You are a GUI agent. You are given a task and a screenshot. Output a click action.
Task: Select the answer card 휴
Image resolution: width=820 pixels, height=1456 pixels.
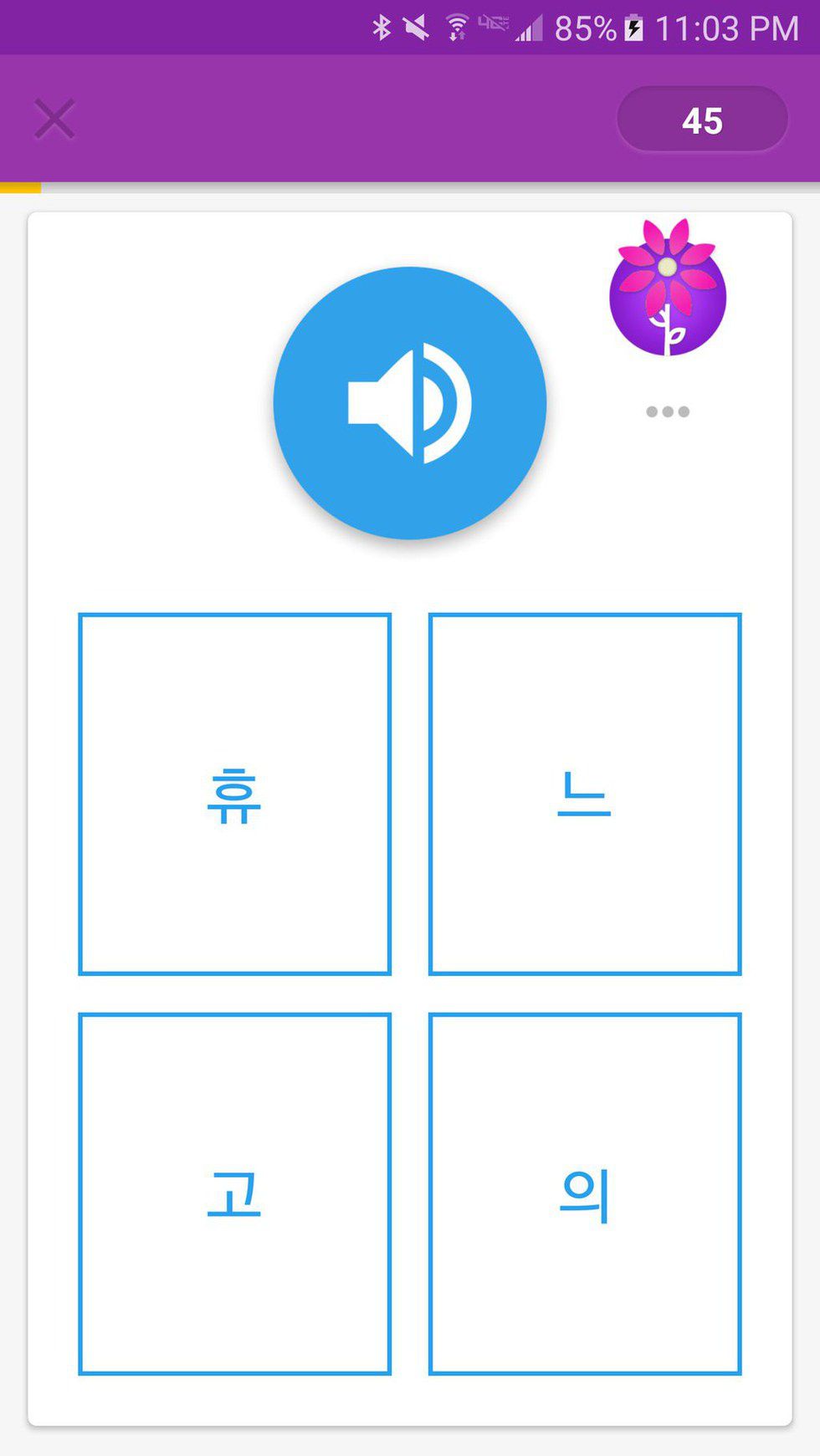(234, 794)
